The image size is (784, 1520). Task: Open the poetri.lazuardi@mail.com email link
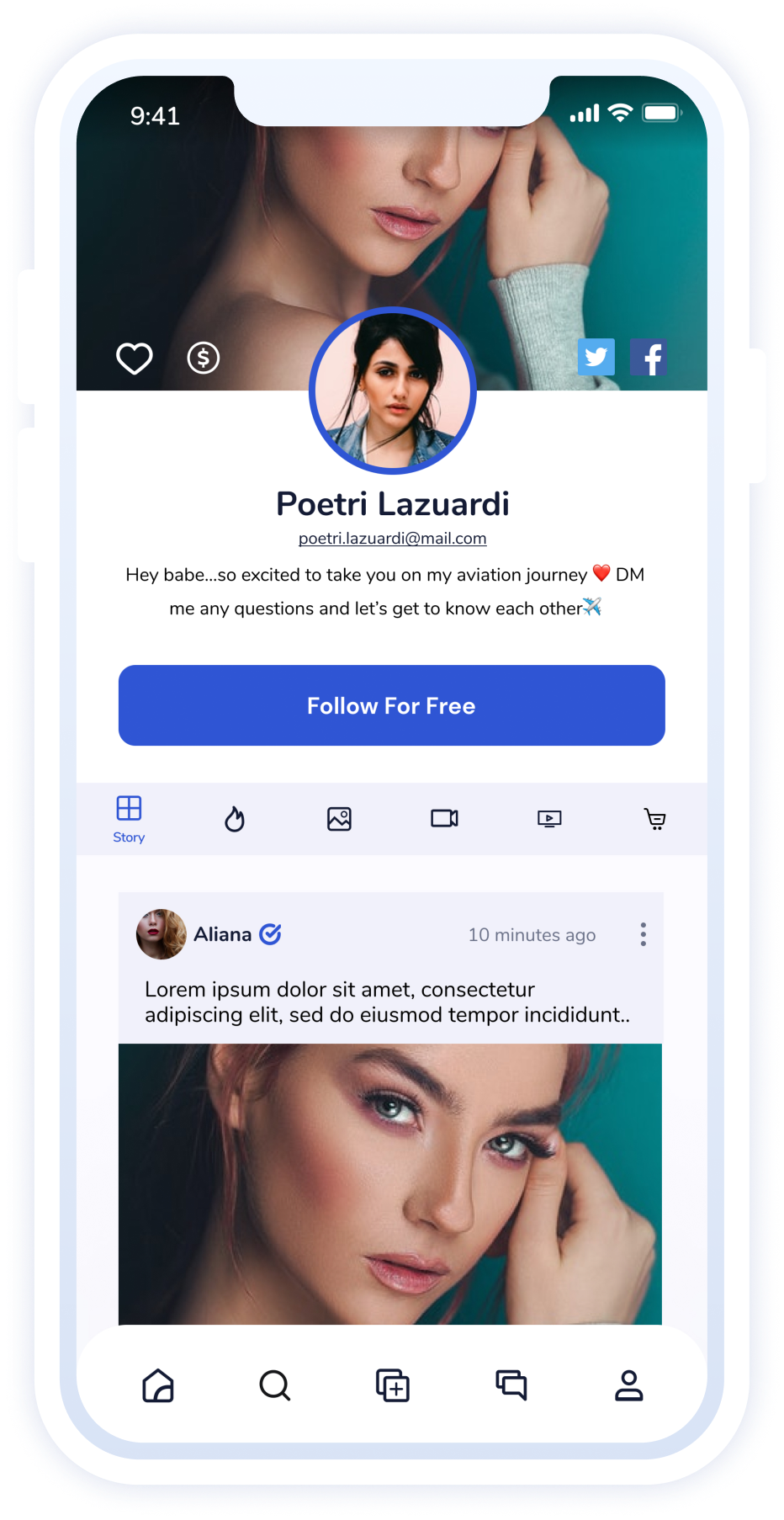pos(392,539)
